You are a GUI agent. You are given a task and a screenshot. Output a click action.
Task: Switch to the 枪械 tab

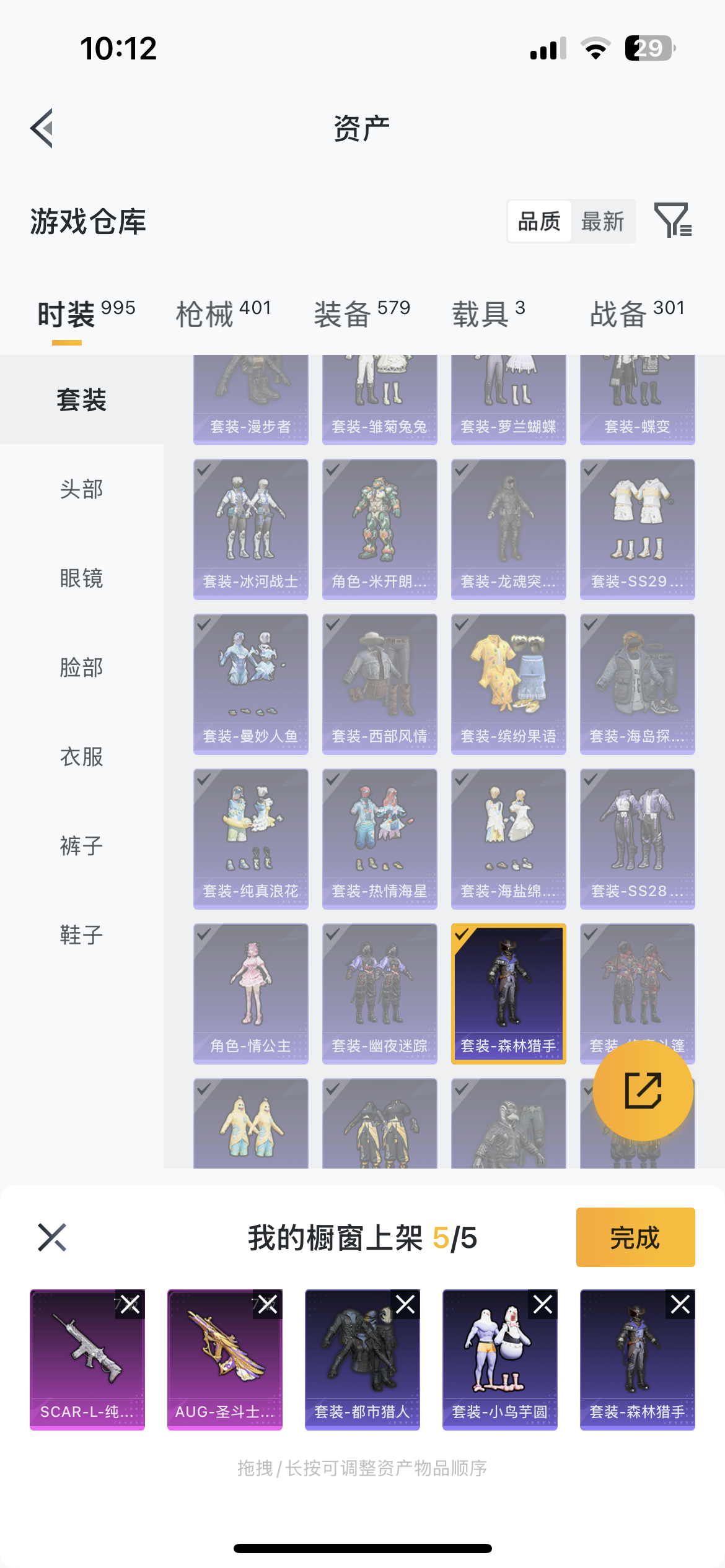pos(223,313)
